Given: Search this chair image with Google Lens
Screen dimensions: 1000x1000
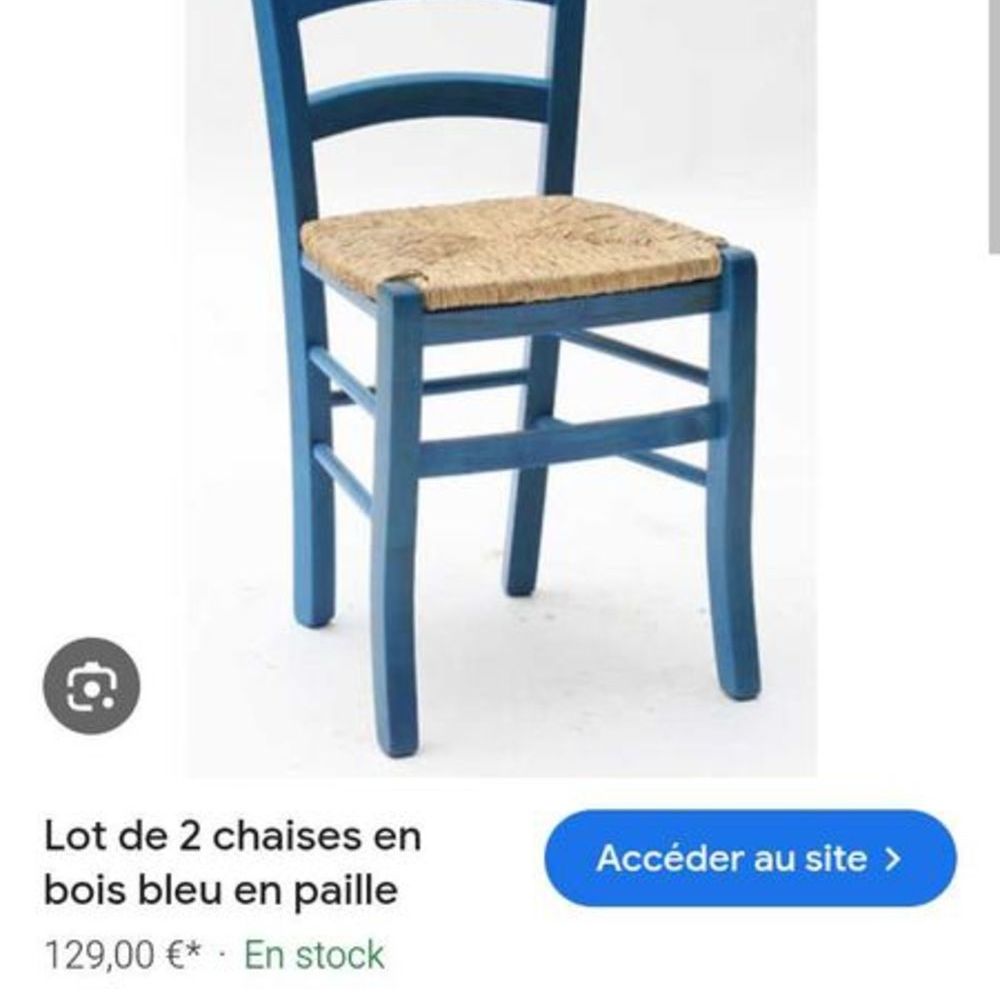Looking at the screenshot, I should point(91,685).
